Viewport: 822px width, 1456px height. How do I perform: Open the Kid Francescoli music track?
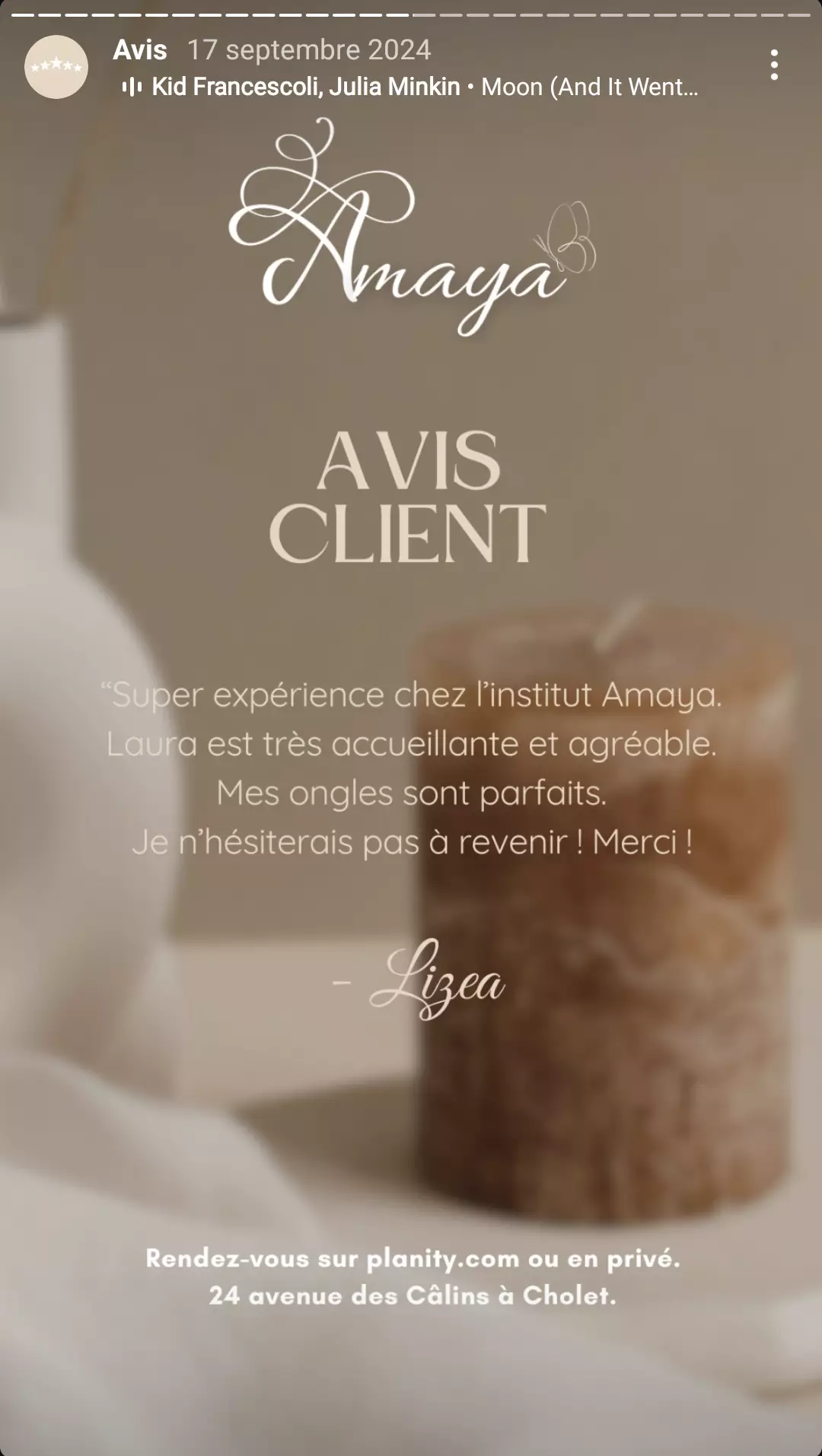pos(411,87)
